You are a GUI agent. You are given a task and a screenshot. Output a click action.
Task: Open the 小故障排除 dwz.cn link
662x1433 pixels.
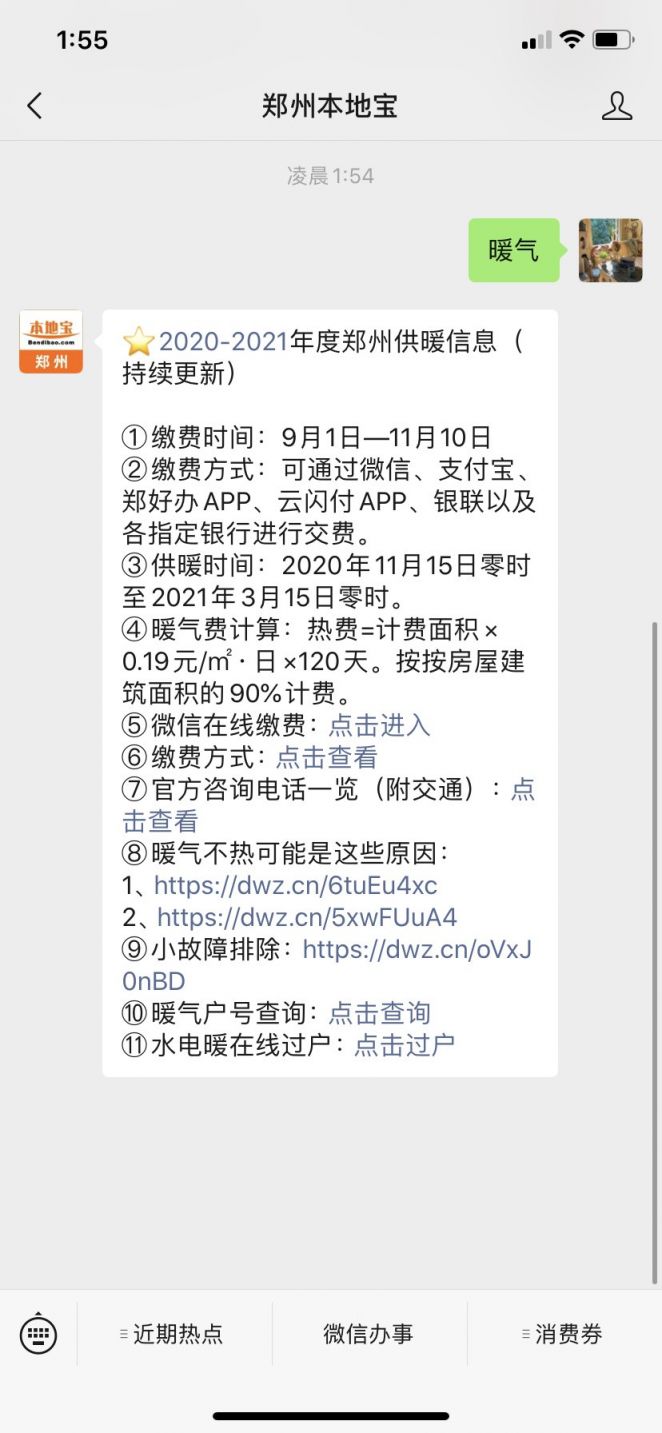point(416,949)
